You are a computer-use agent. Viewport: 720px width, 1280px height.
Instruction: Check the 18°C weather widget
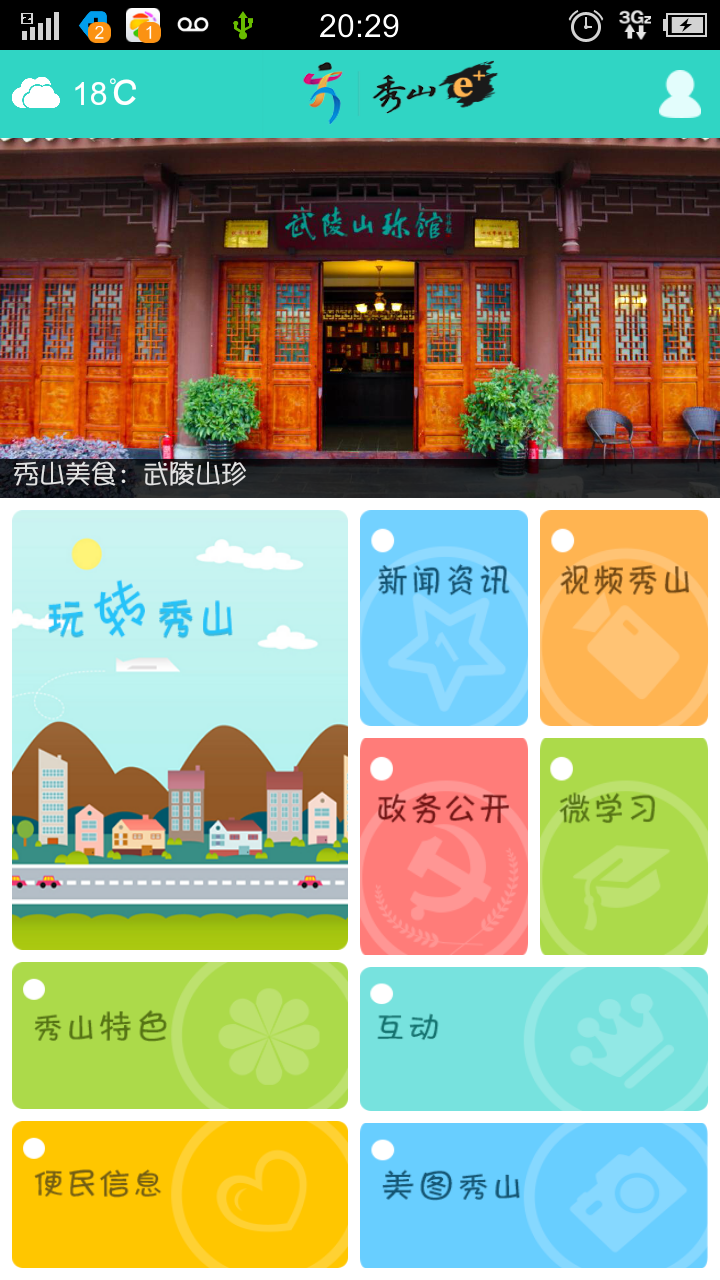[x=75, y=94]
